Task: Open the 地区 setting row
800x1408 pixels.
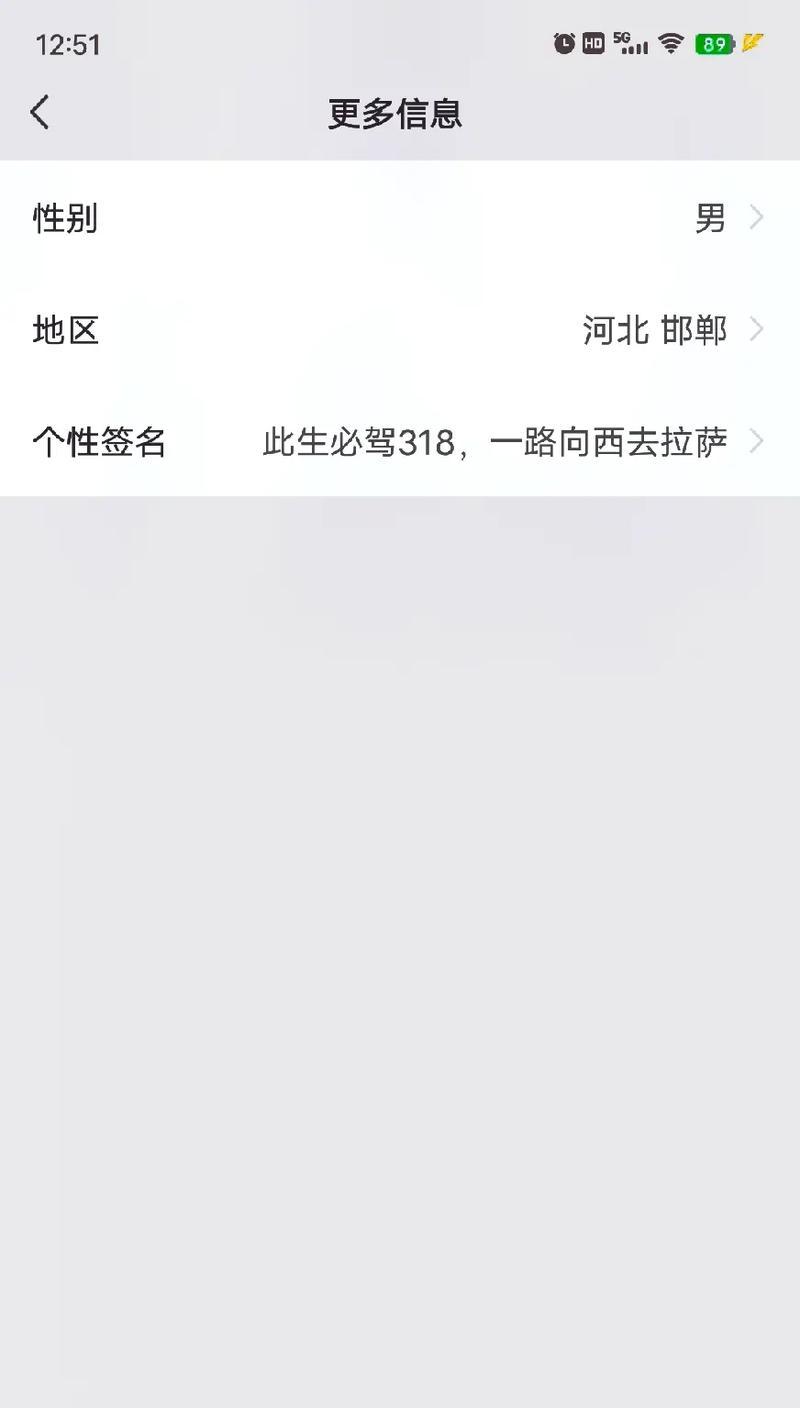Action: pos(400,329)
